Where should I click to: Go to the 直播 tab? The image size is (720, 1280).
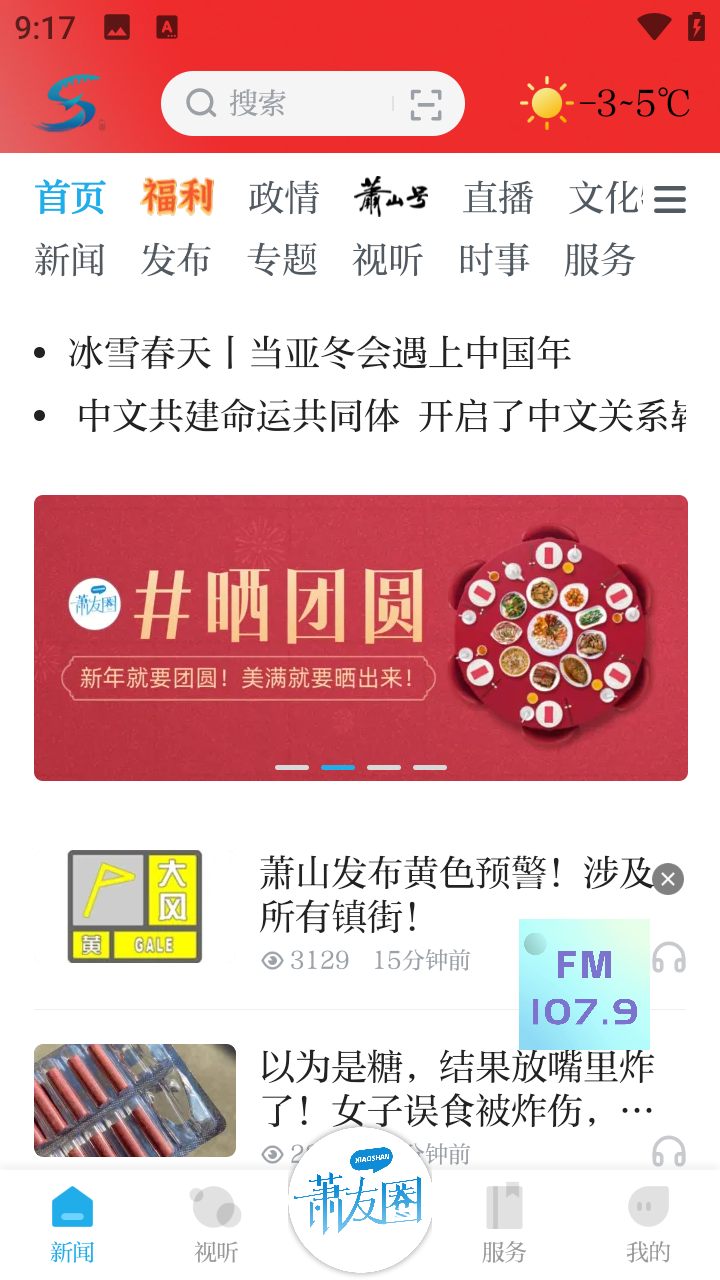coord(498,198)
